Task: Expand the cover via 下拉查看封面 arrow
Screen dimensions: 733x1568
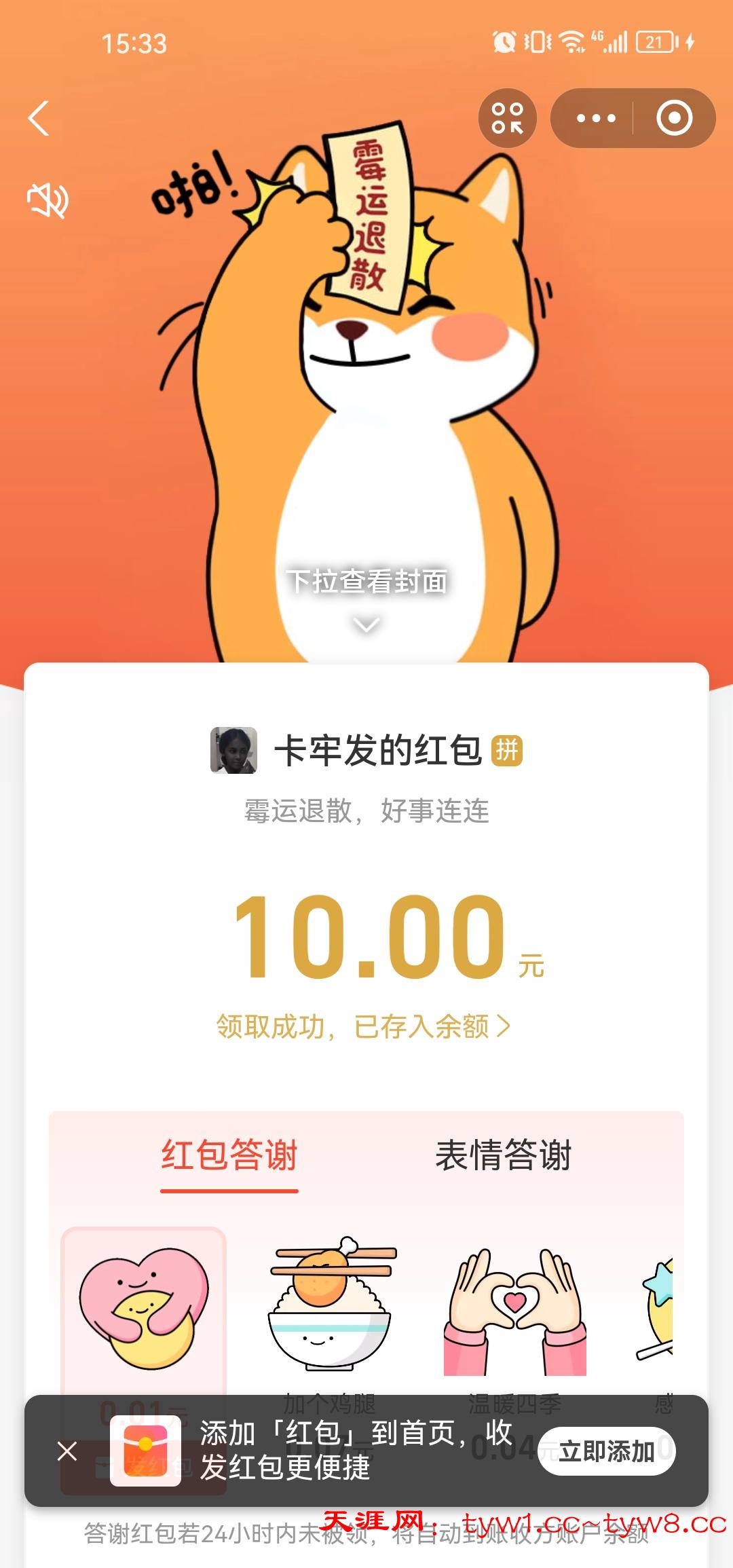Action: point(366,623)
